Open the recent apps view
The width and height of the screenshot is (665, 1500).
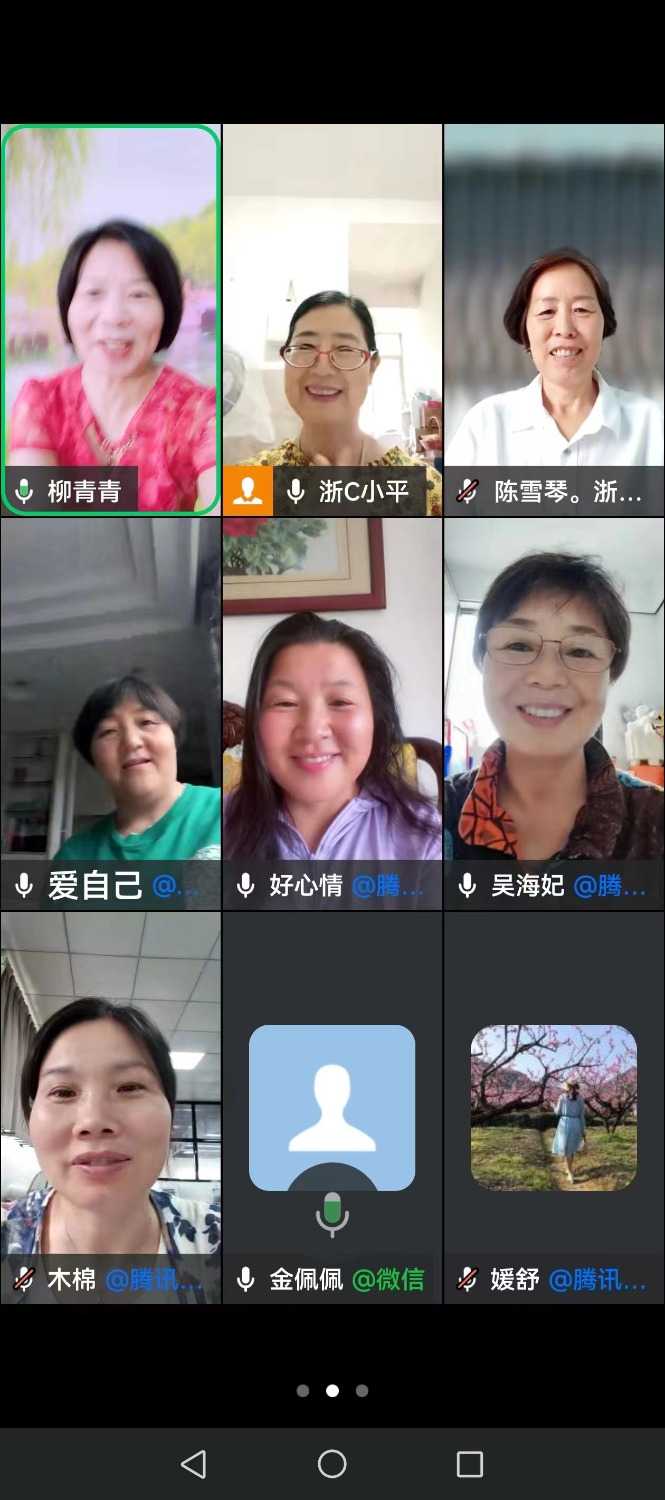click(470, 1464)
